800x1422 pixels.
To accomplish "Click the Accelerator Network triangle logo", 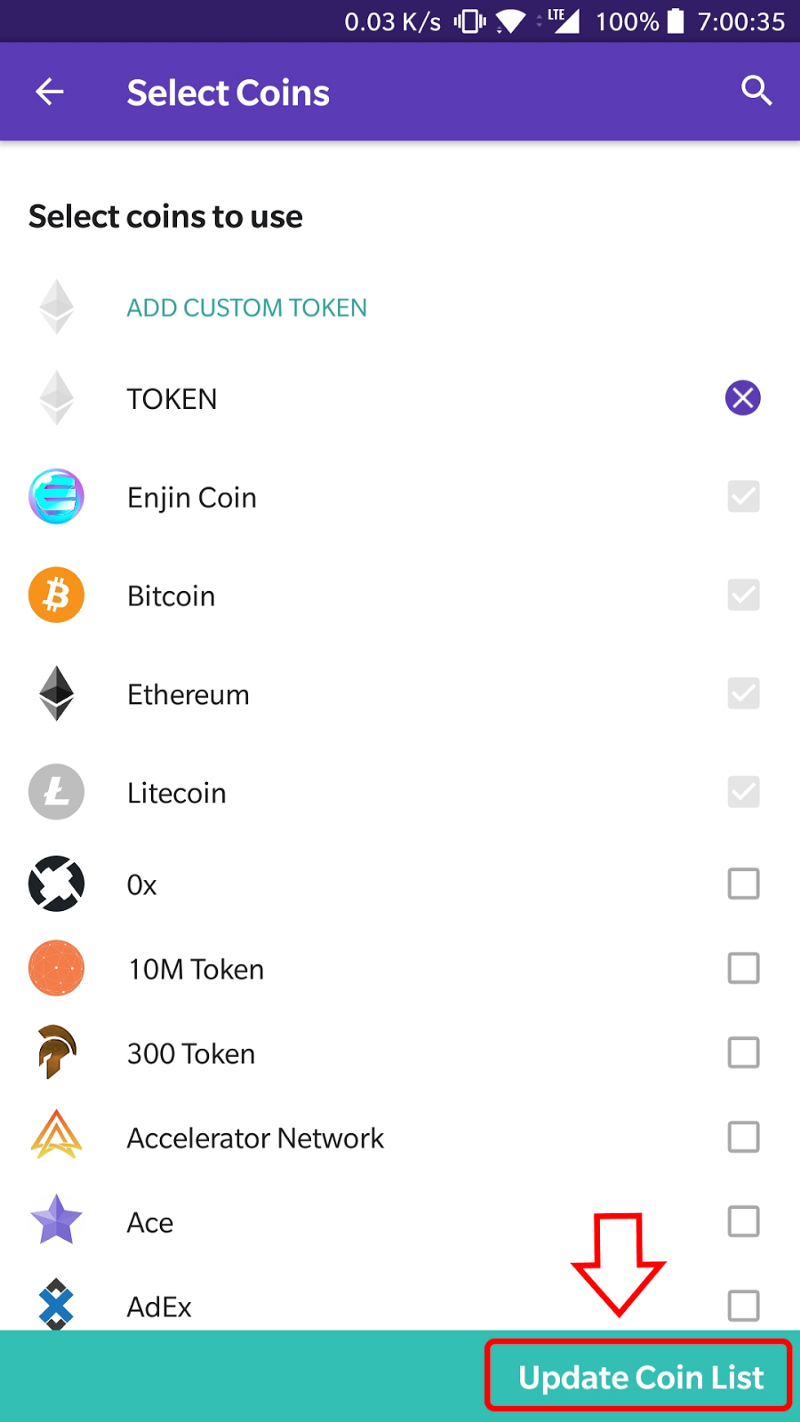I will click(x=56, y=1136).
